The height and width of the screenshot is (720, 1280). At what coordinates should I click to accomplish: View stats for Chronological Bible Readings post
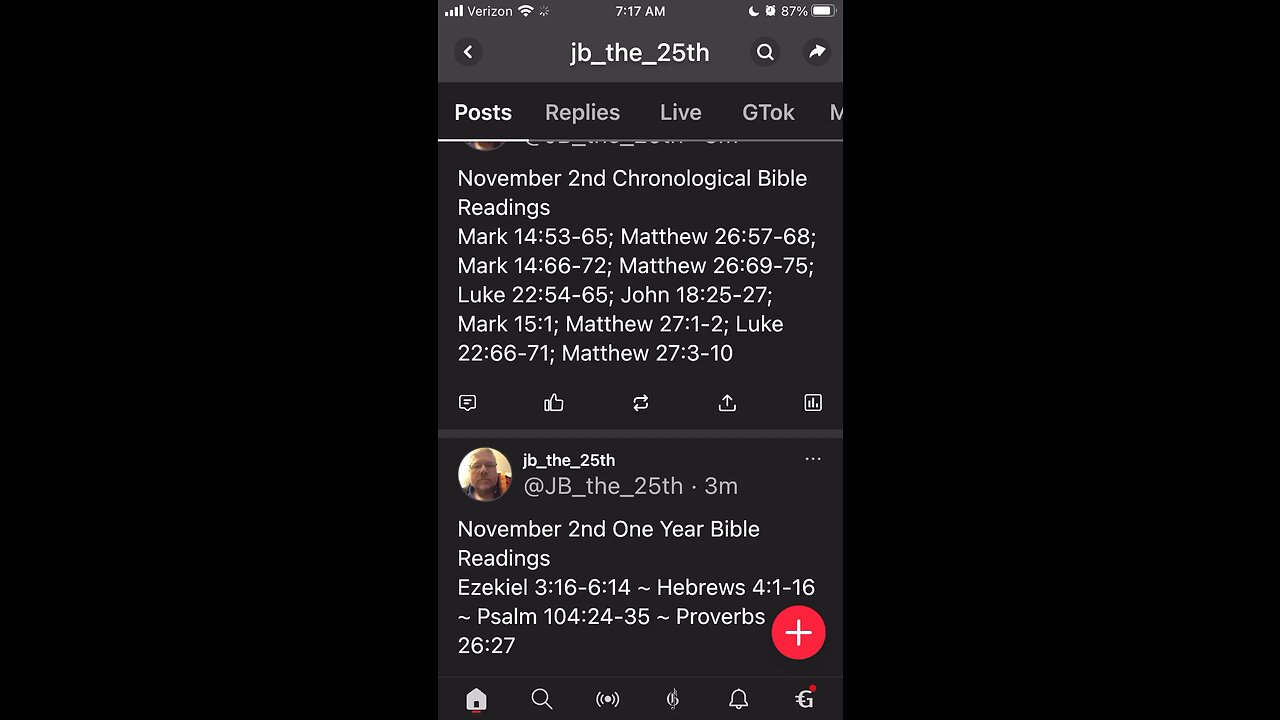813,403
